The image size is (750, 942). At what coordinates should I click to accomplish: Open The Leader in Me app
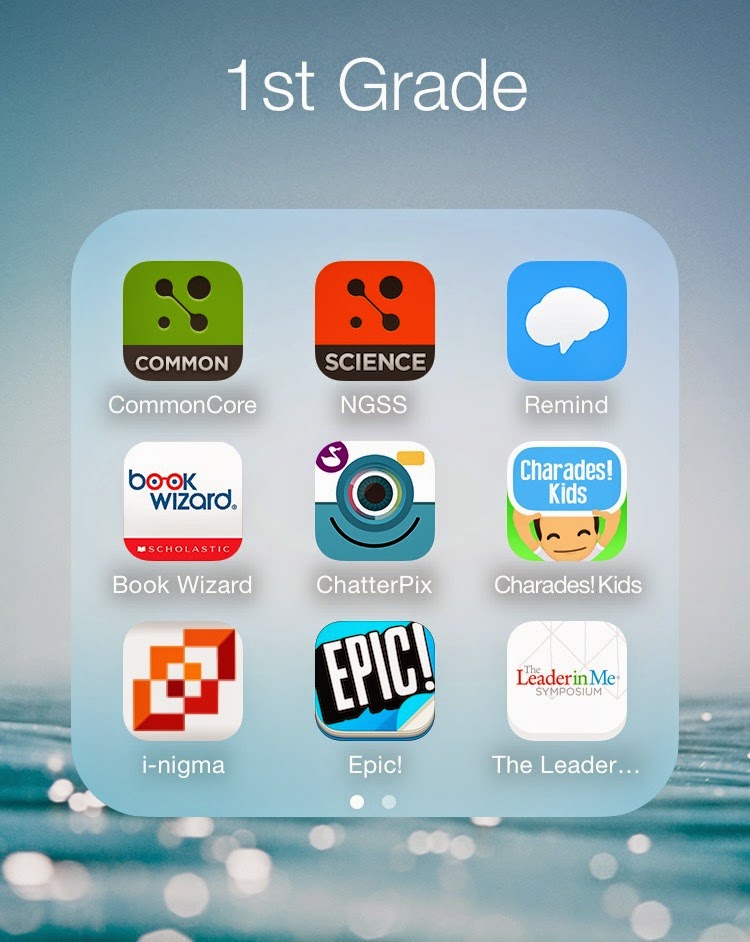(x=566, y=681)
